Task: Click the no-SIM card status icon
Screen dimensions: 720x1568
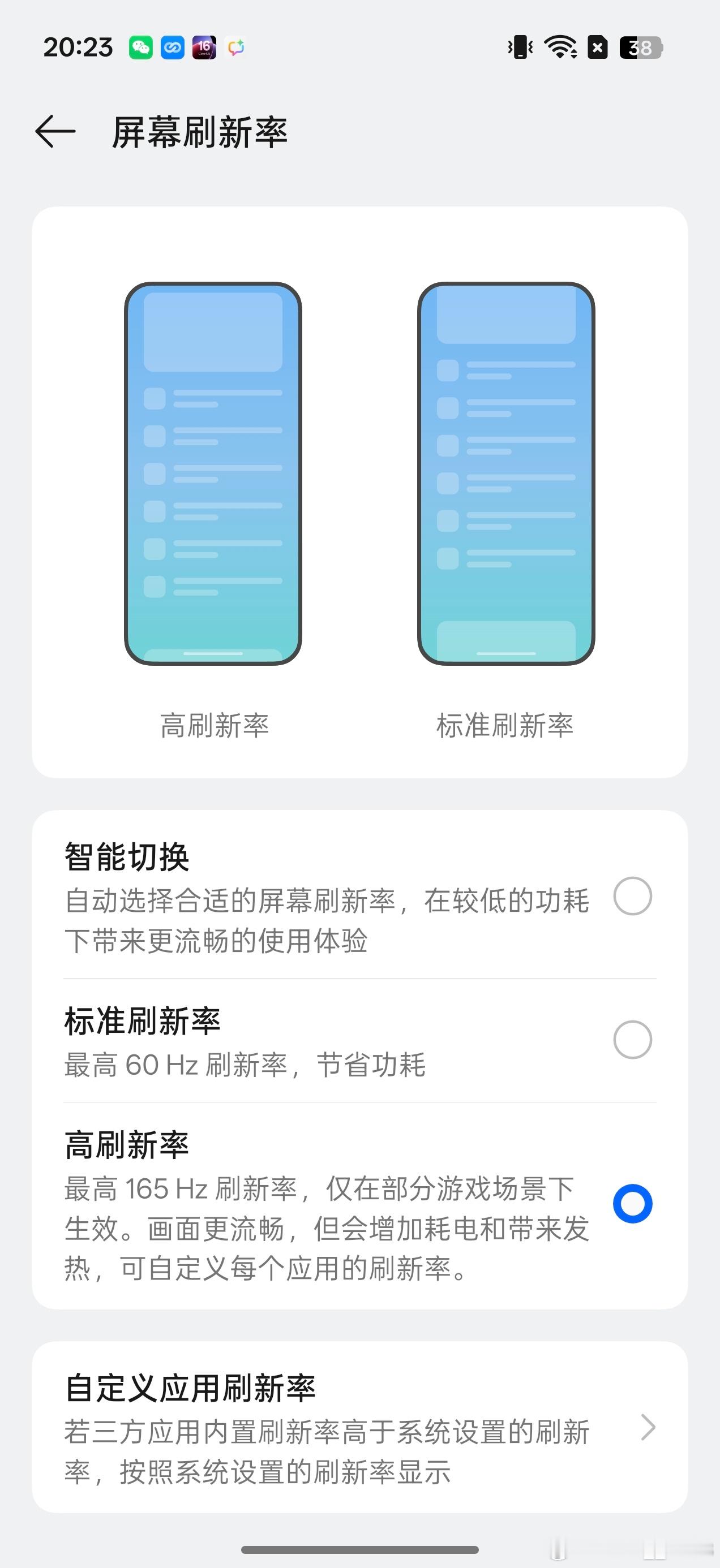Action: pos(597,47)
